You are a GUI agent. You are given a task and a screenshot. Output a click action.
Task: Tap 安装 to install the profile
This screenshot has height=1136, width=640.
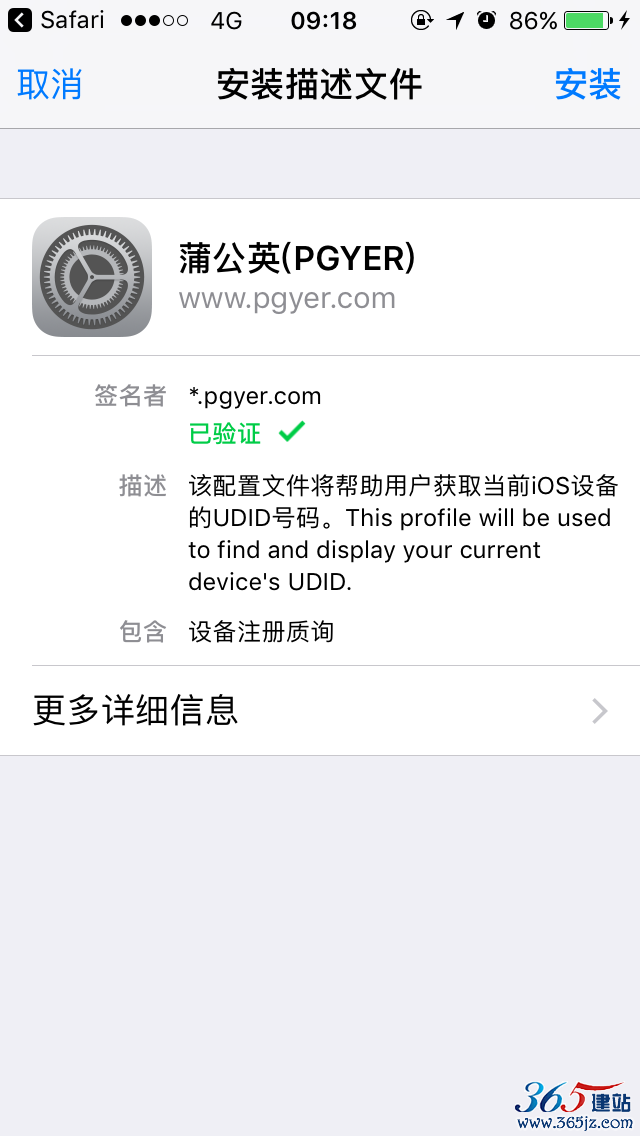point(588,85)
